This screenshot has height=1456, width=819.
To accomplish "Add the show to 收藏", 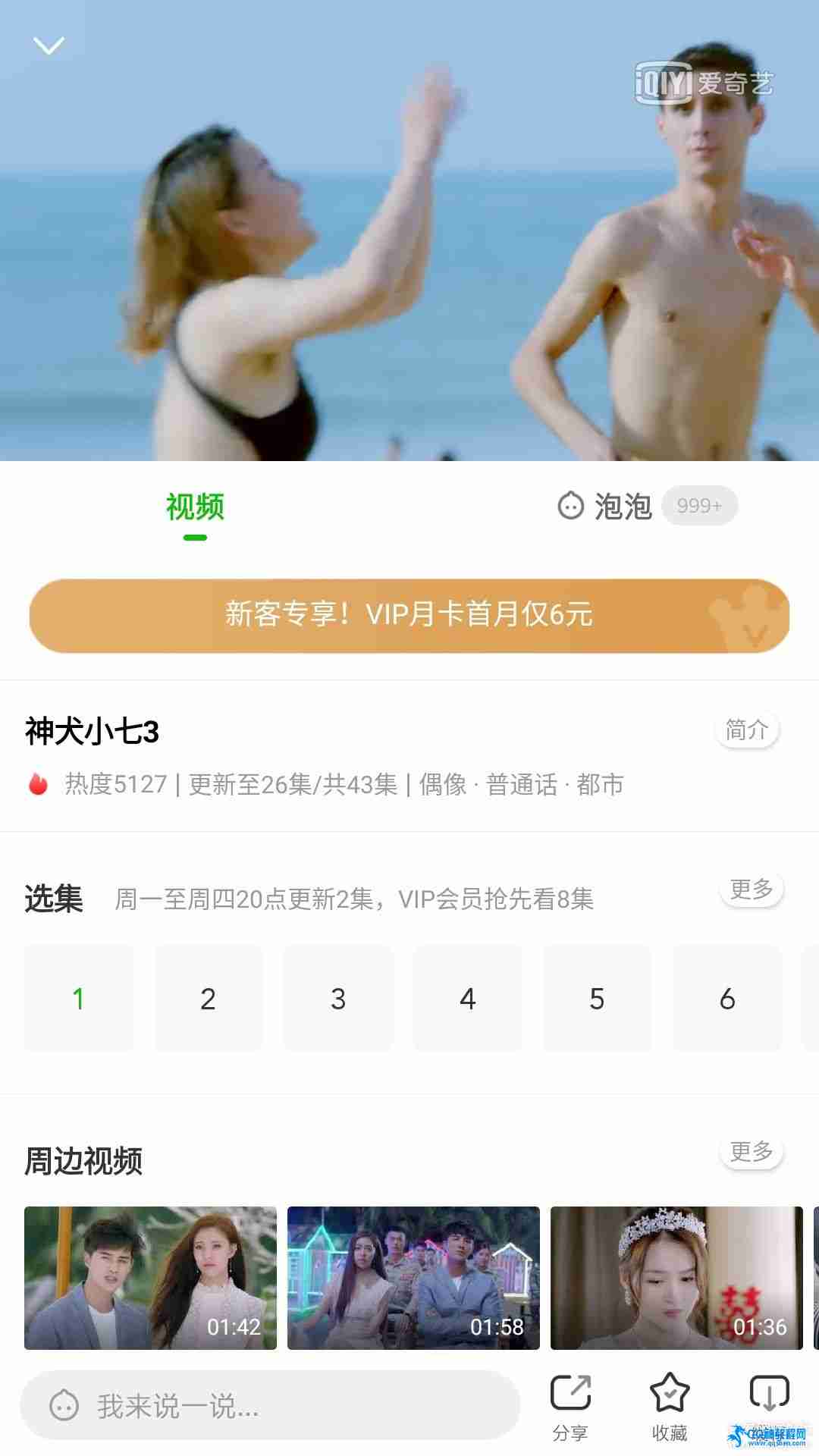I will (x=670, y=1406).
